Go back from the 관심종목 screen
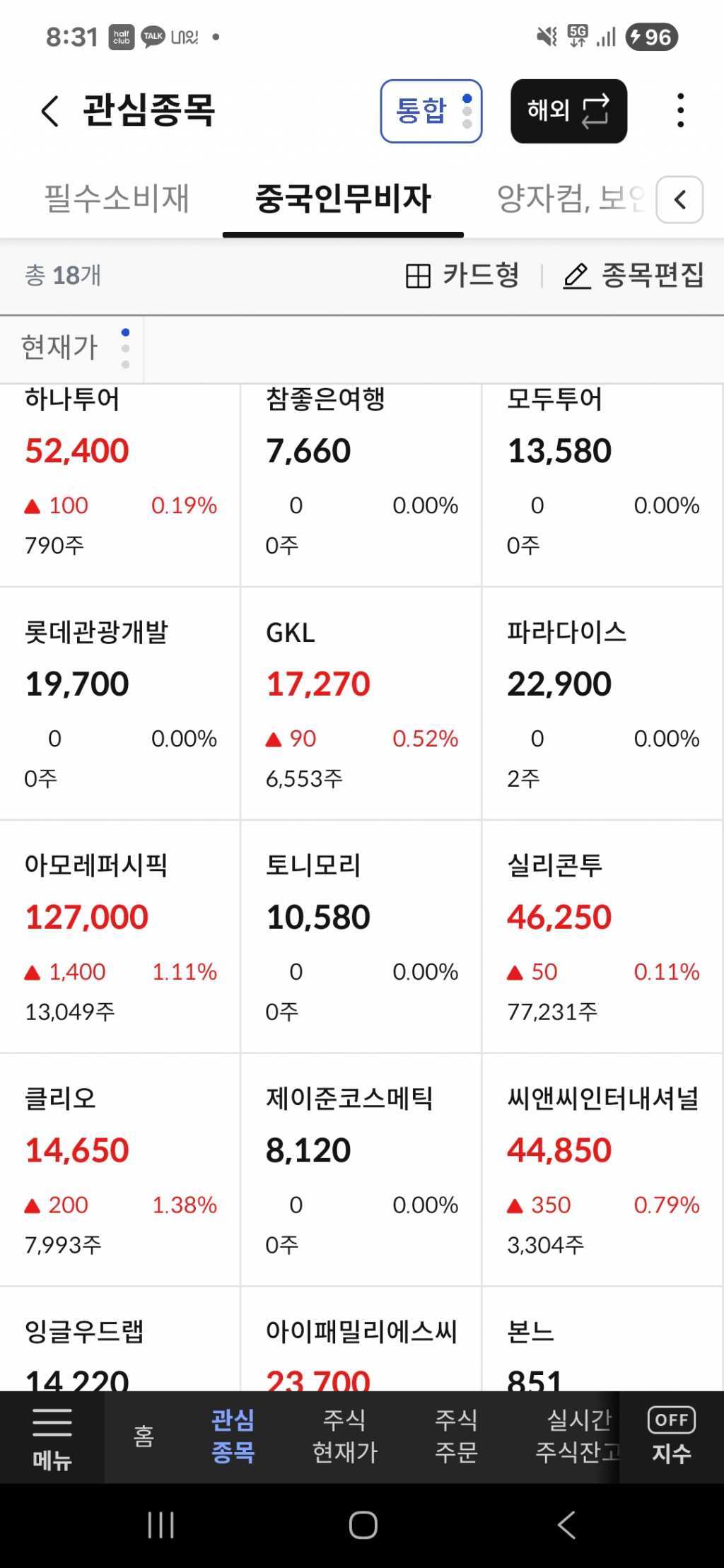The height and width of the screenshot is (1568, 724). coord(50,112)
